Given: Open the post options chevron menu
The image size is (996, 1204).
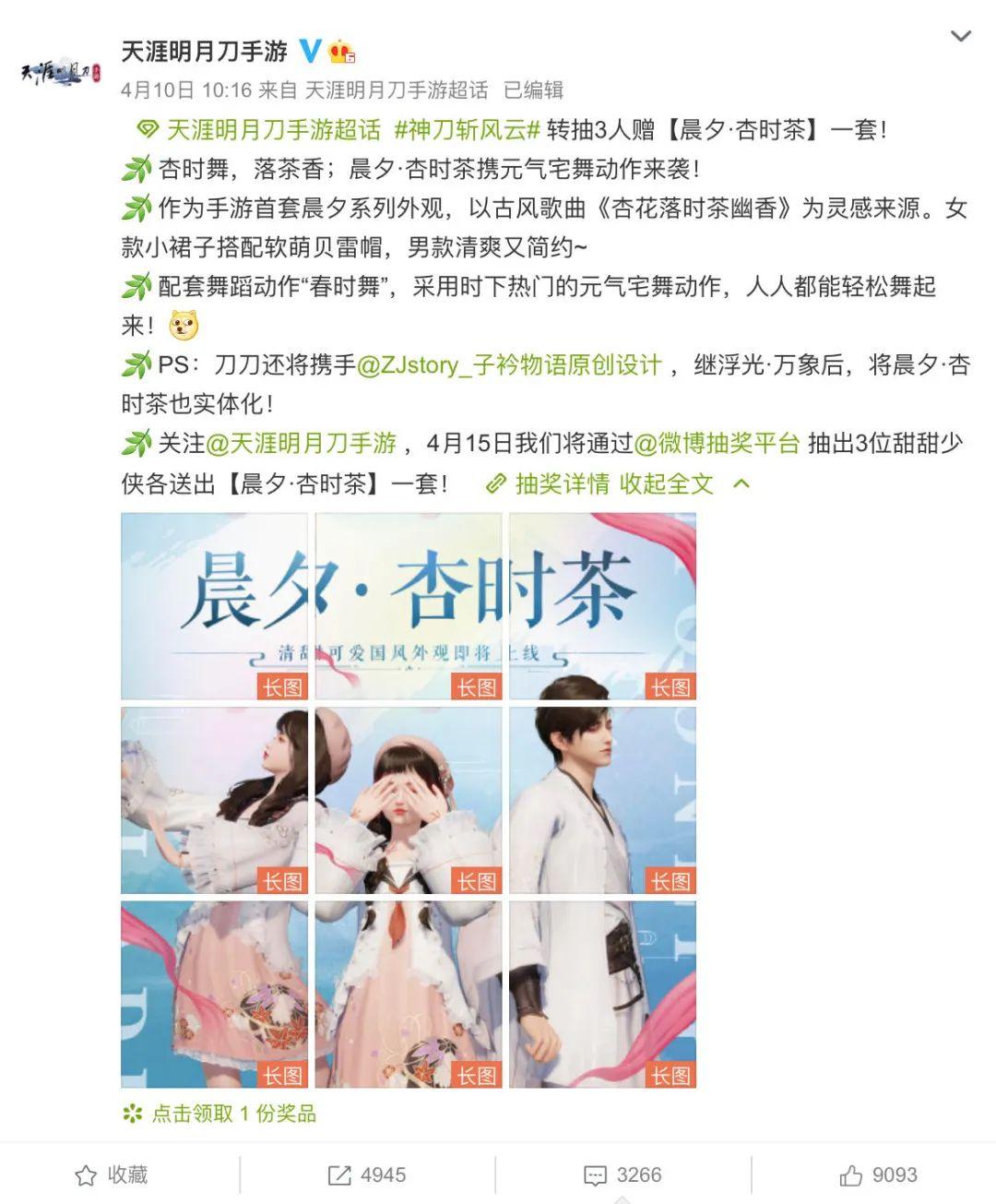Looking at the screenshot, I should pos(961,37).
